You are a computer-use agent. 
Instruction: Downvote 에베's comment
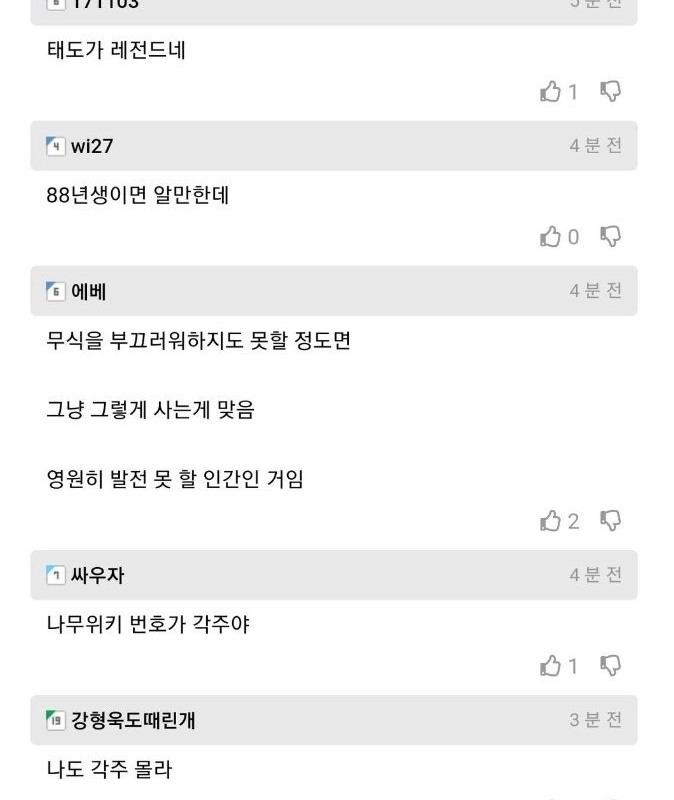pyautogui.click(x=610, y=521)
